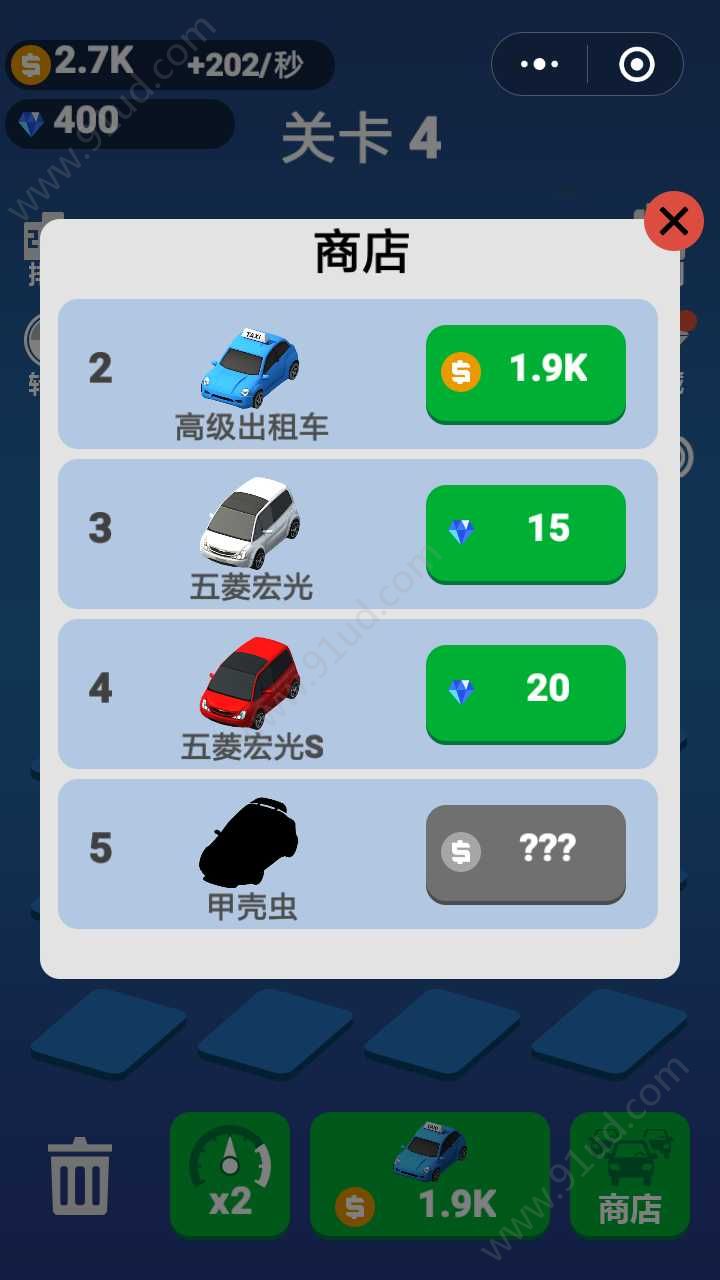The width and height of the screenshot is (720, 1280).
Task: Buy 高级出租车 for 1.9K coins
Action: pos(526,371)
